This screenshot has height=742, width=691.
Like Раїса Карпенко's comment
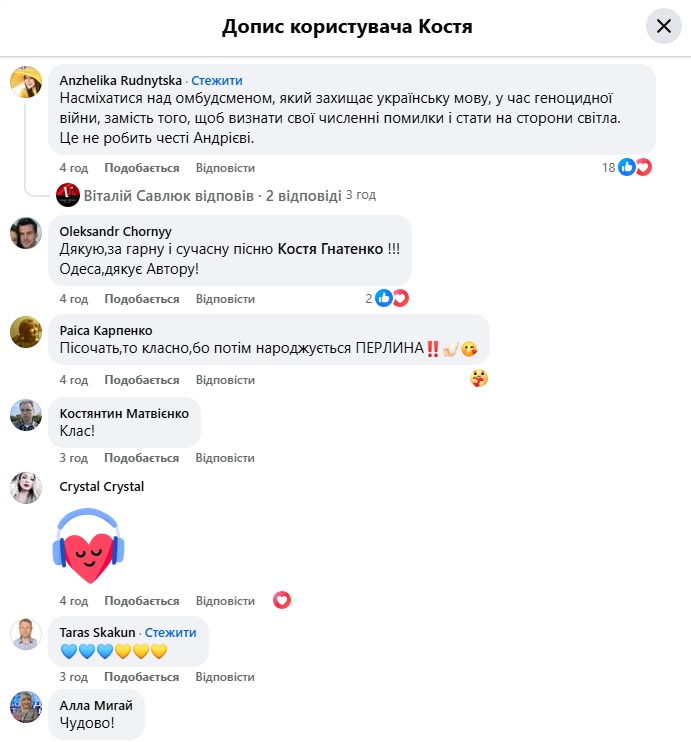[x=142, y=380]
